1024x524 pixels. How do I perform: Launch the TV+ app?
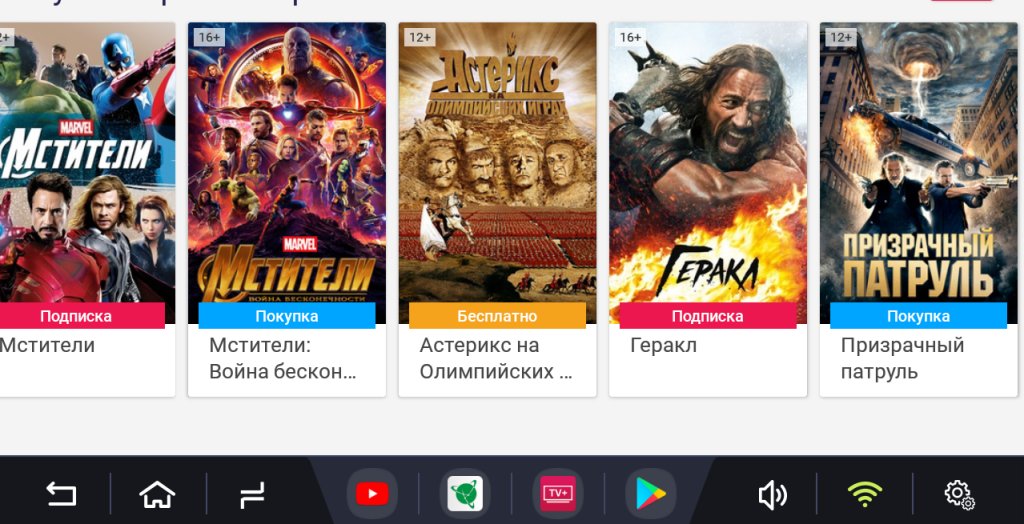click(557, 493)
